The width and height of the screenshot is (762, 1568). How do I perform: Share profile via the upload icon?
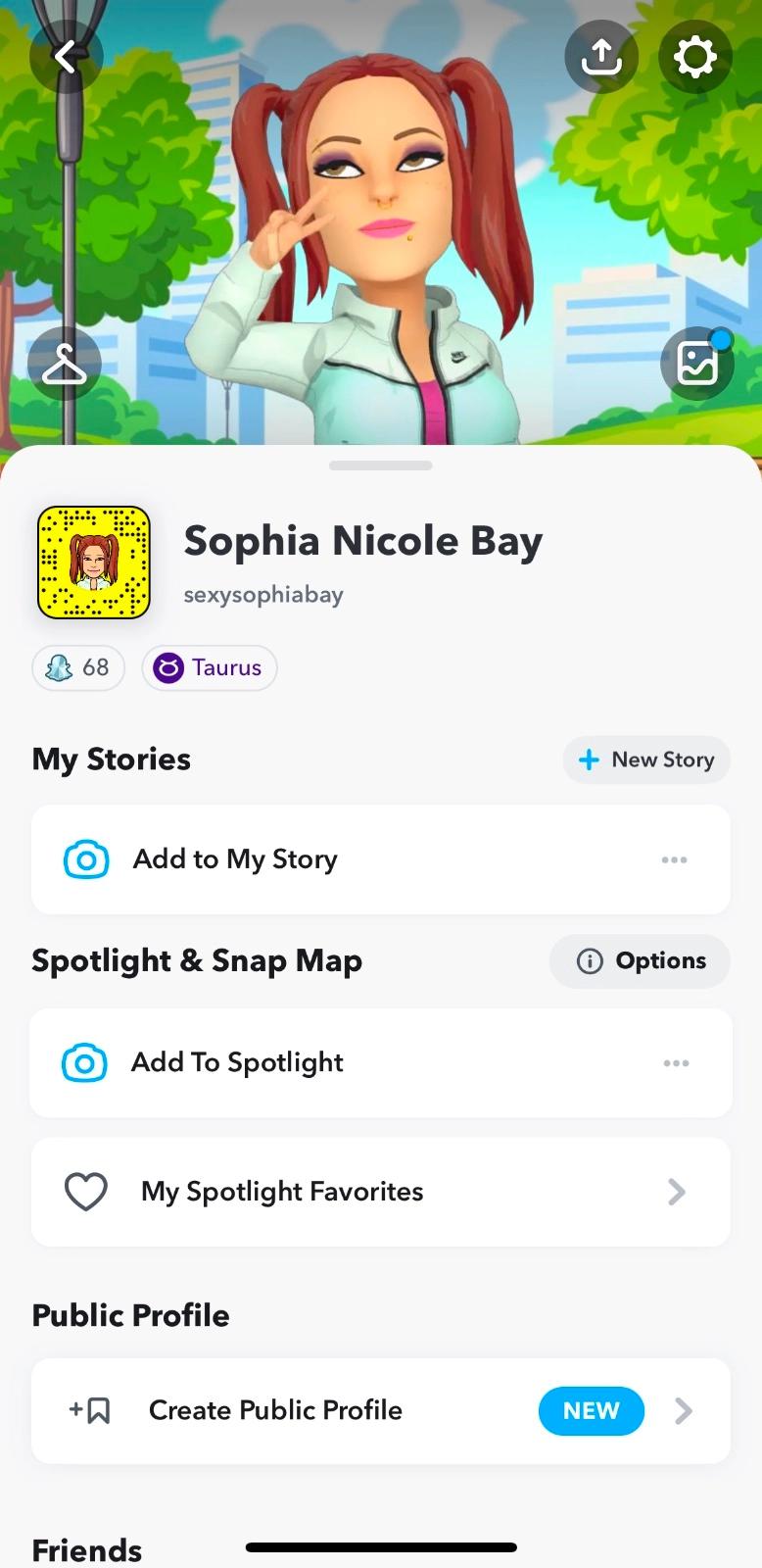point(600,57)
